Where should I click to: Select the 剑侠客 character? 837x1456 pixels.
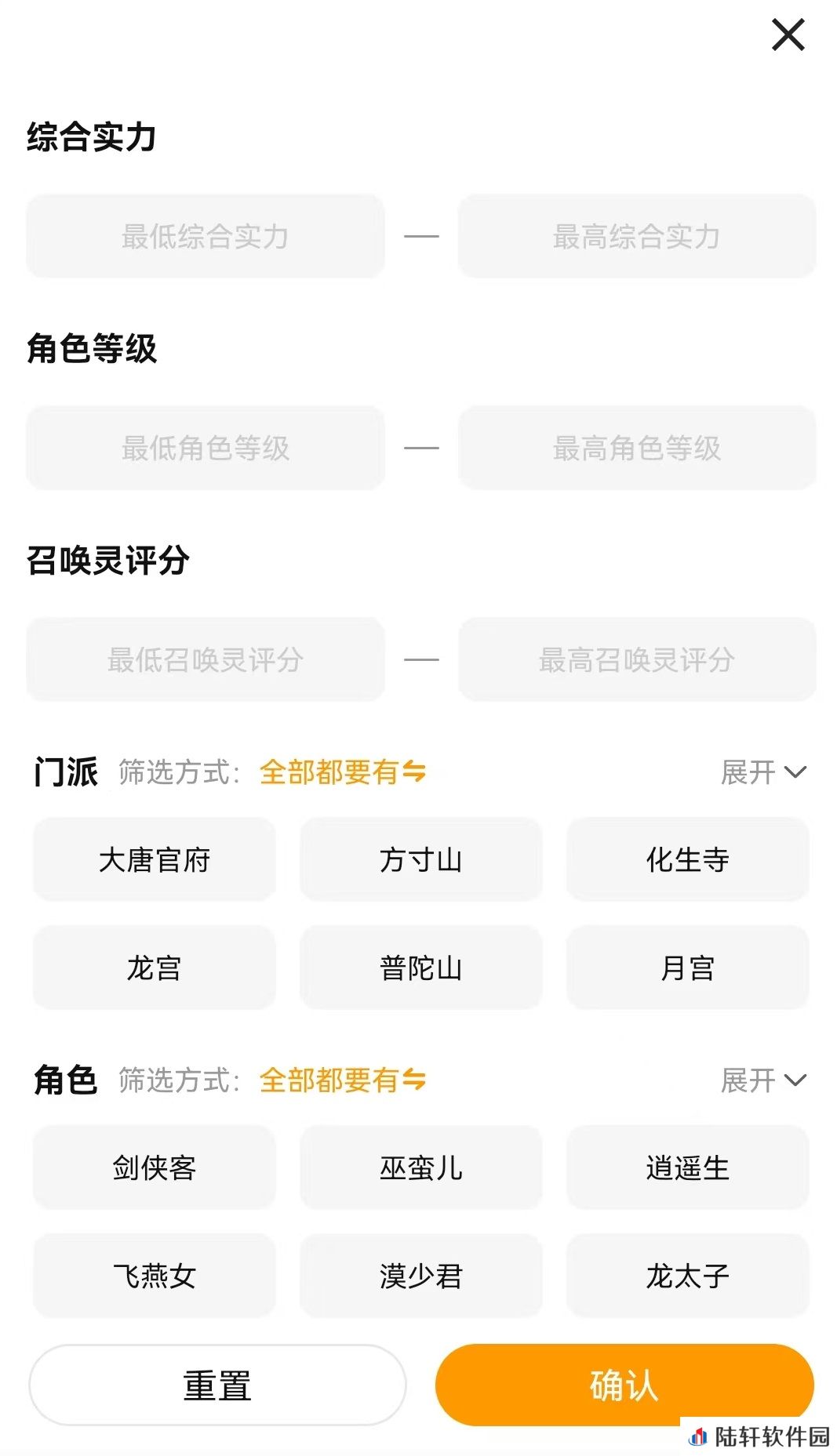pos(155,1167)
